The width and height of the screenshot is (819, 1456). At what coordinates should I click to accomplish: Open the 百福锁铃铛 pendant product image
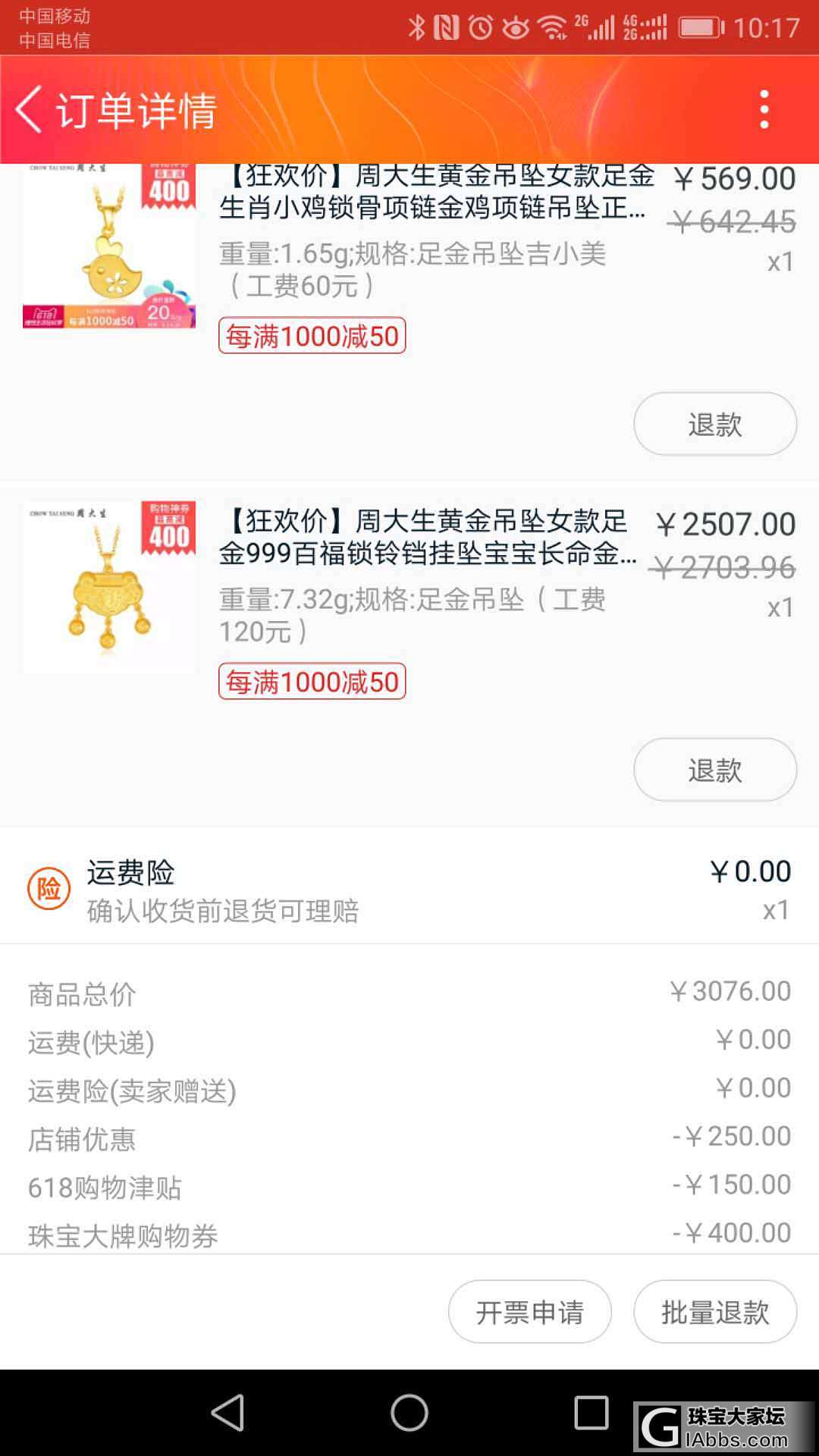tap(109, 586)
